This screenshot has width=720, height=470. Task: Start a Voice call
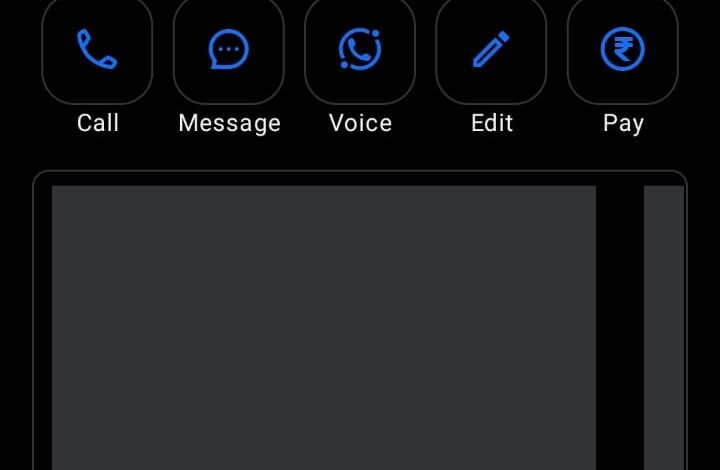pyautogui.click(x=360, y=50)
